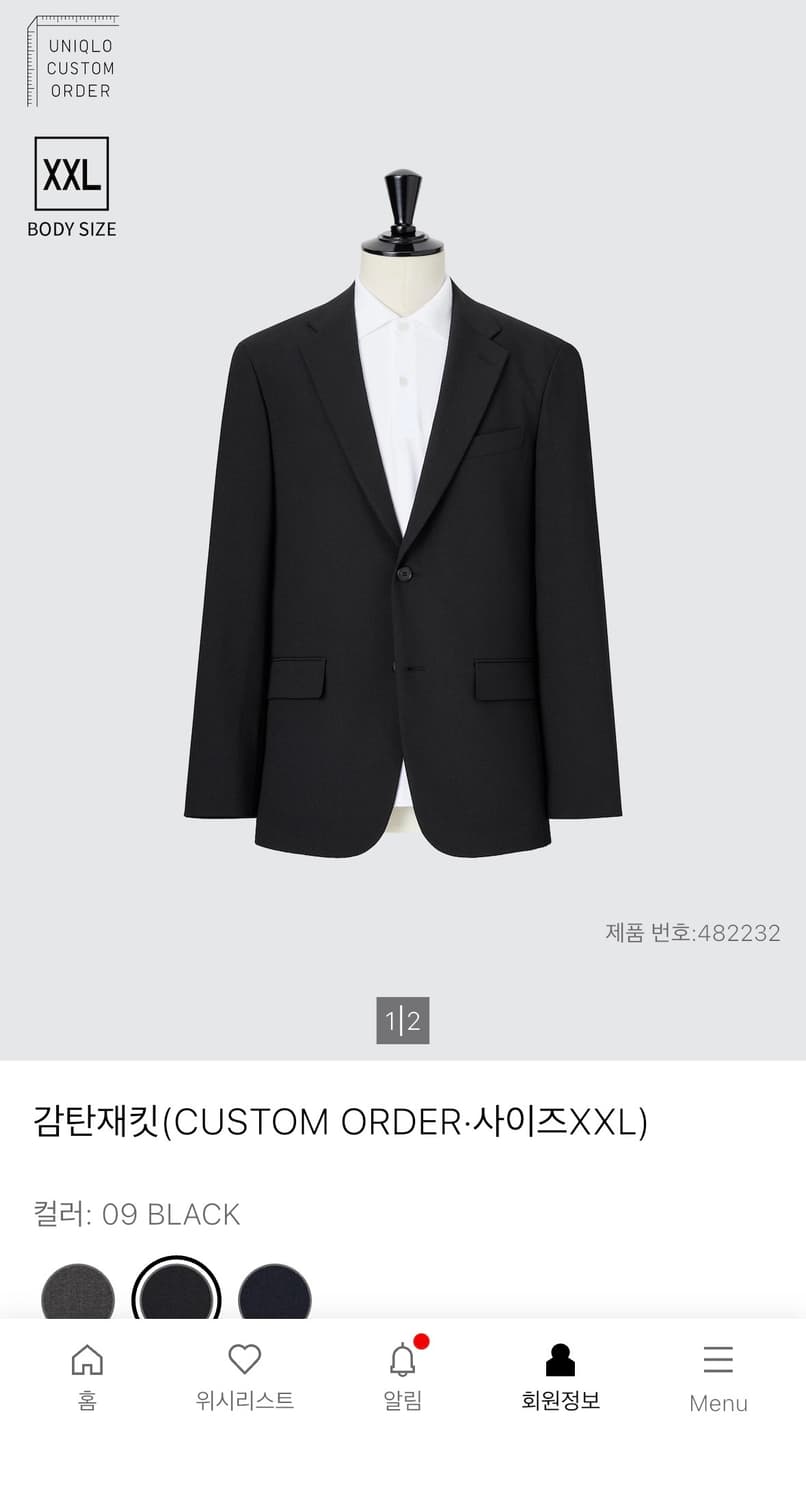
Task: Tap the bell icon above 알림
Action: pyautogui.click(x=402, y=1359)
